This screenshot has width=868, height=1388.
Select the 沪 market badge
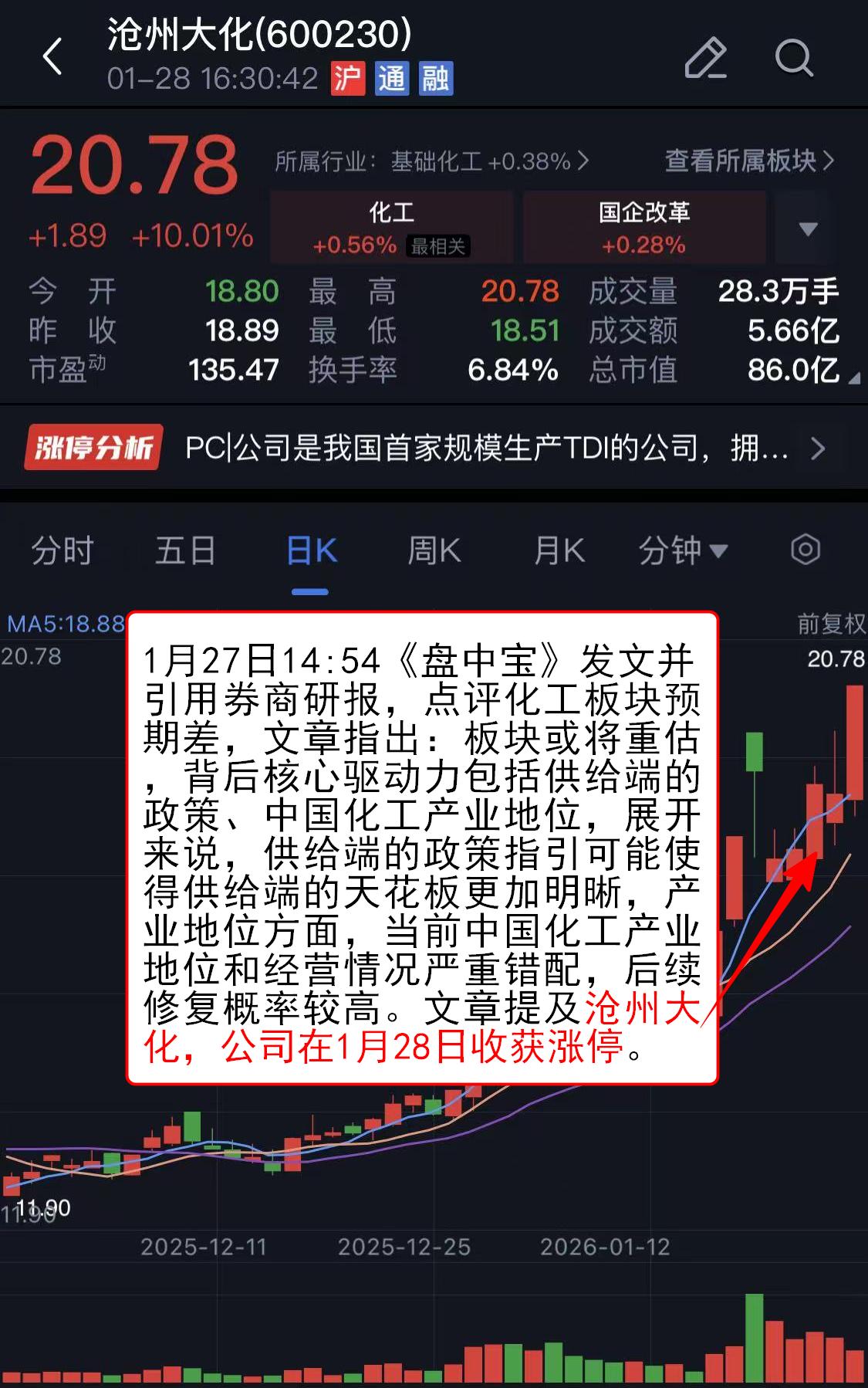click(x=346, y=79)
